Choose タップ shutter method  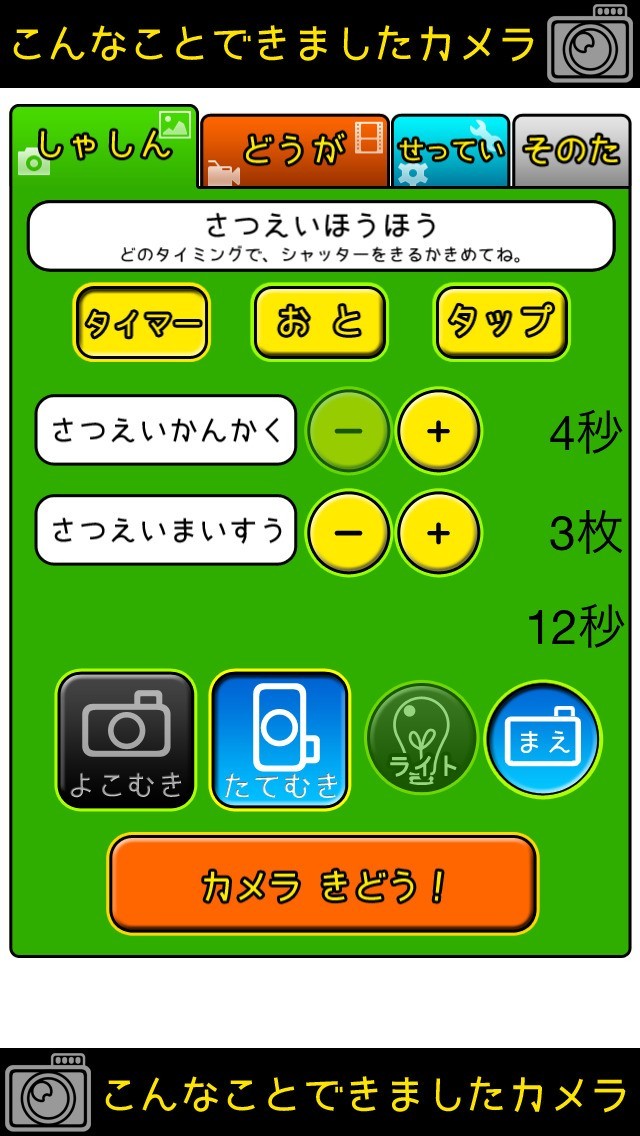tap(500, 322)
